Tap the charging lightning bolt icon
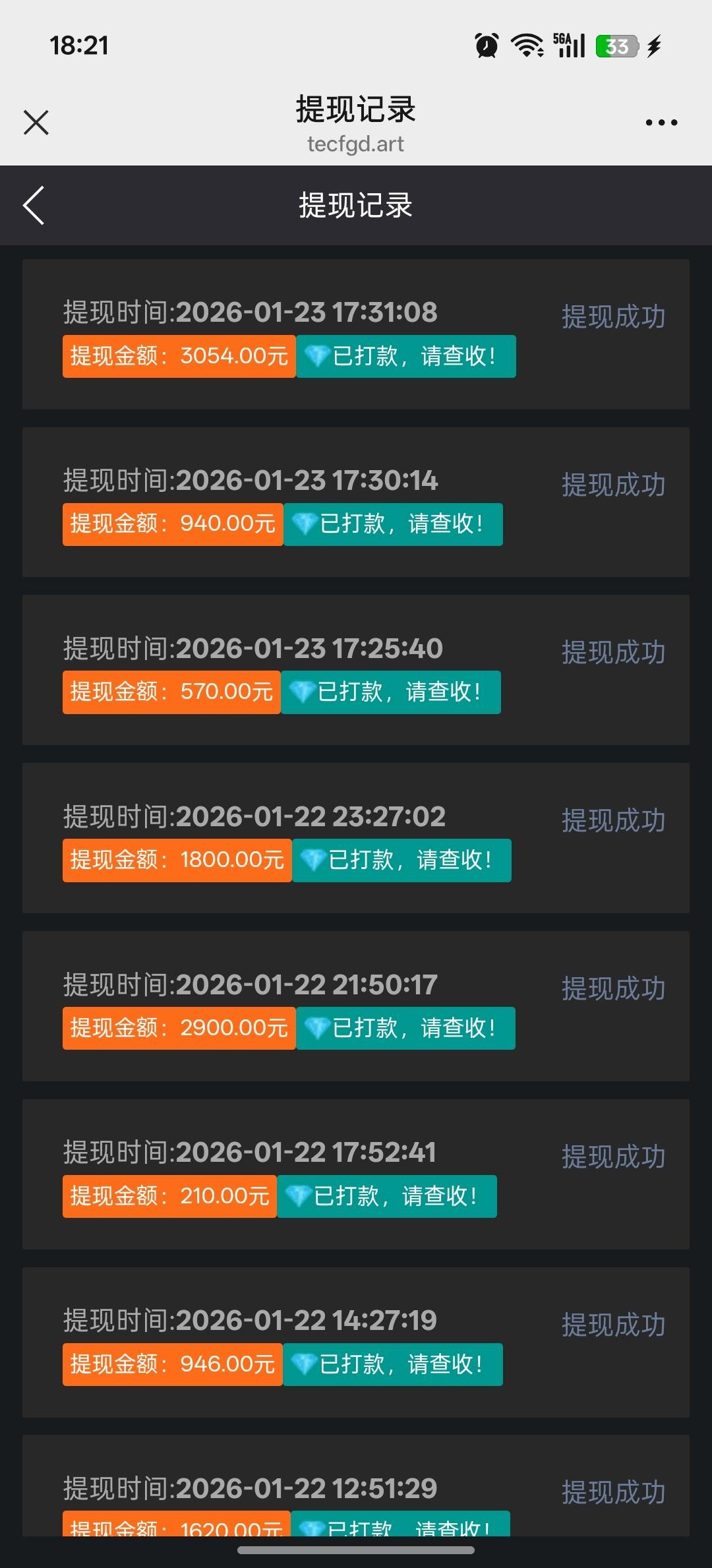 point(653,45)
